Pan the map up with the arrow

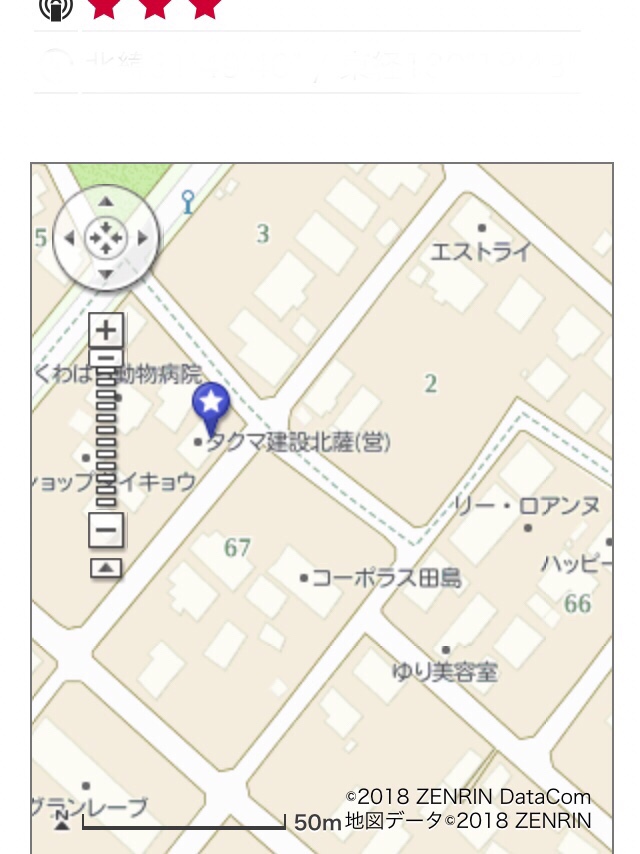[x=106, y=202]
